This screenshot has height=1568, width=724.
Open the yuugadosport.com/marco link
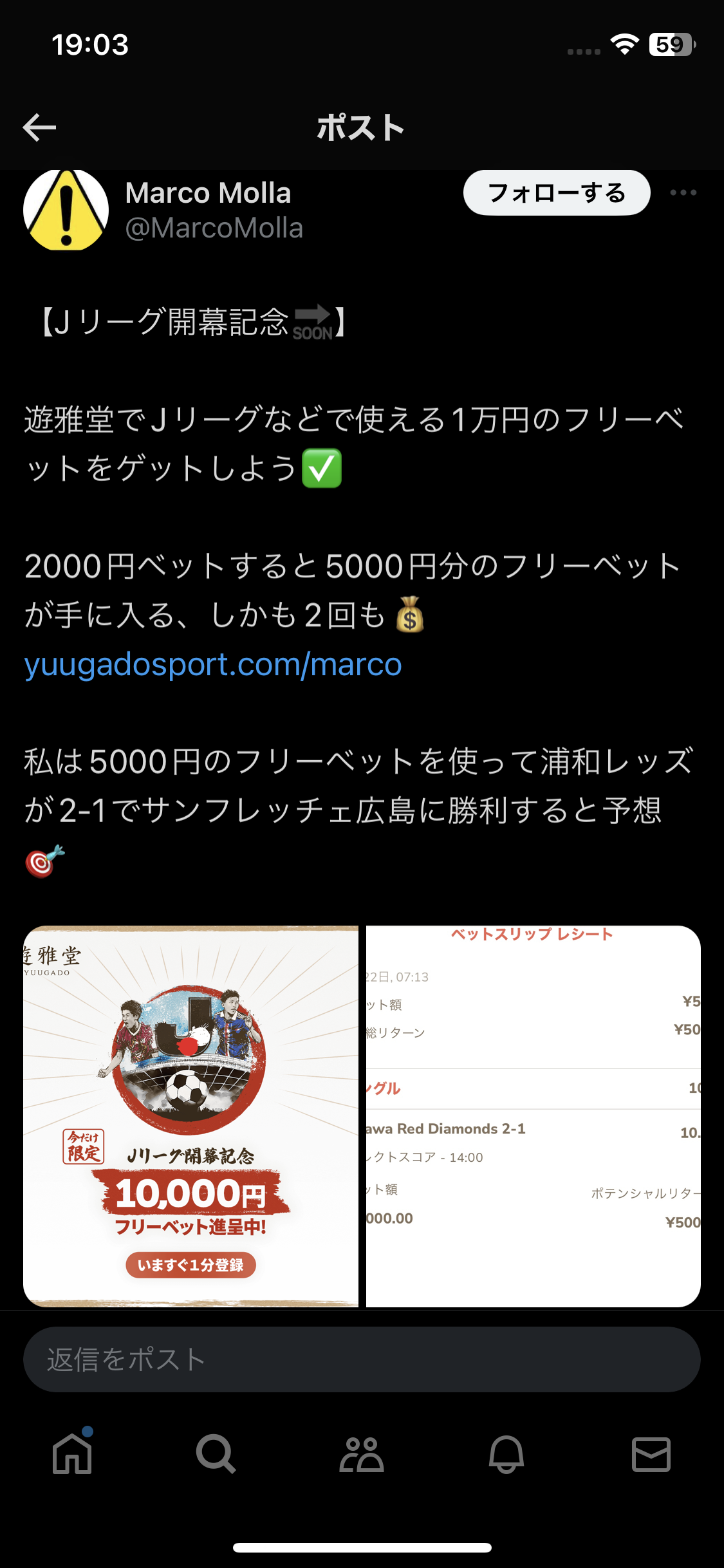coord(213,664)
